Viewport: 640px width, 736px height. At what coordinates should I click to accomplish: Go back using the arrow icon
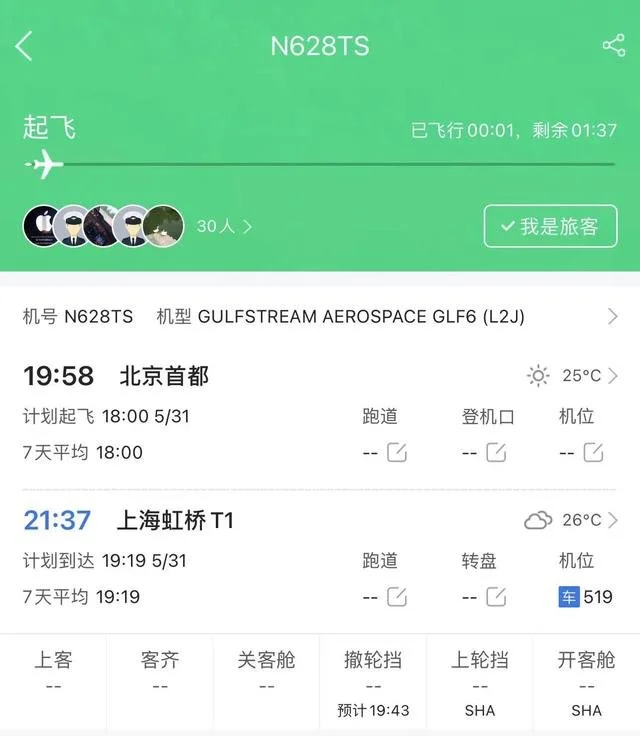(x=24, y=46)
